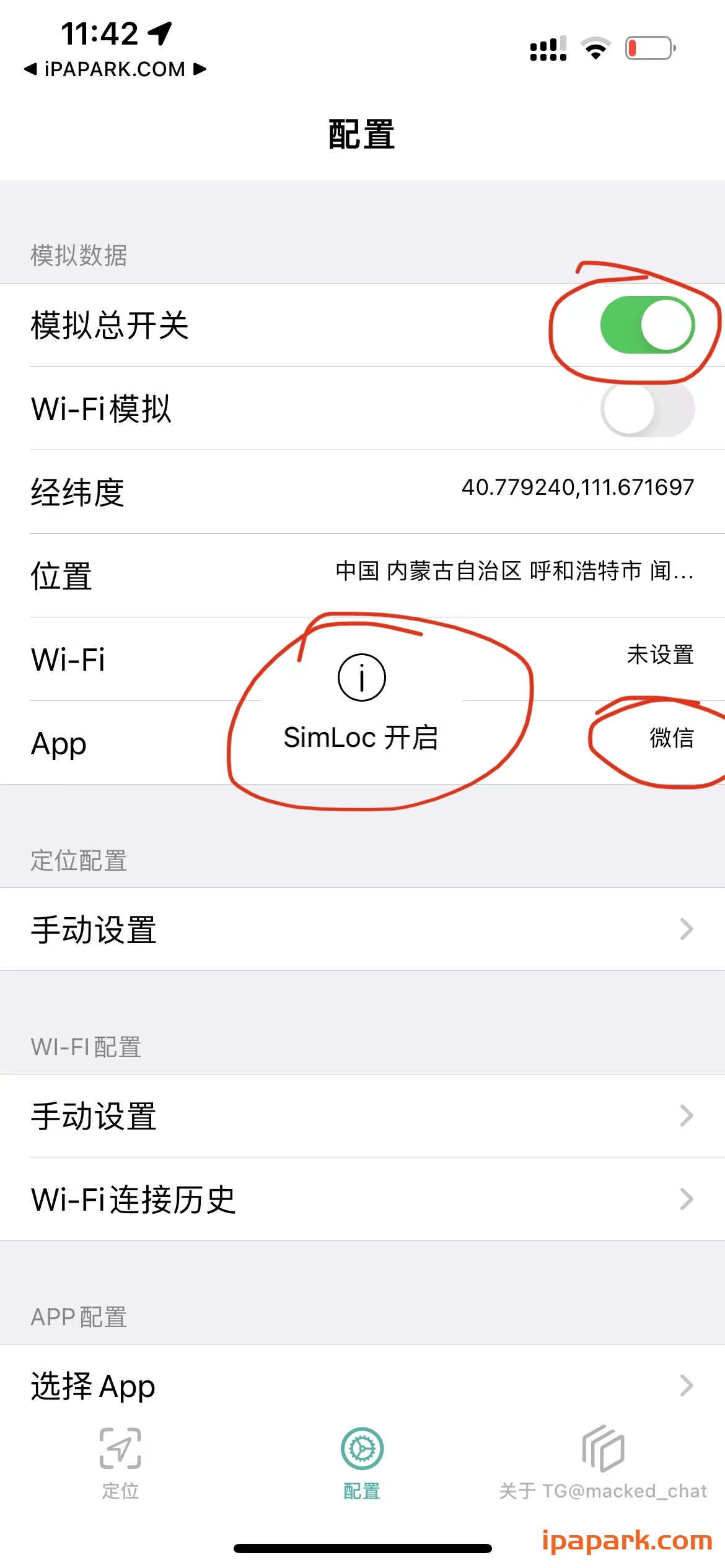Expand 手动设置 under 定位配置
Image resolution: width=725 pixels, height=1568 pixels.
point(361,929)
